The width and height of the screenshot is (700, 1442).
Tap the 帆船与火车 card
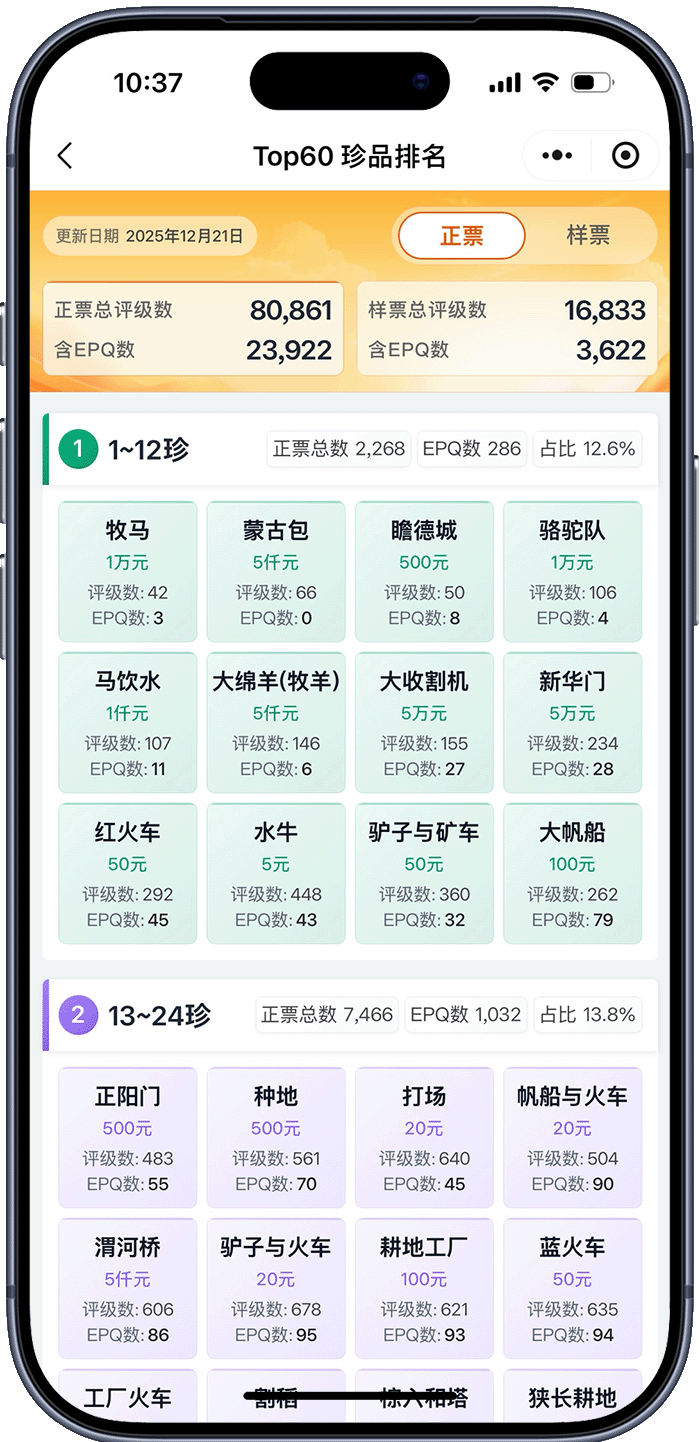point(572,1138)
